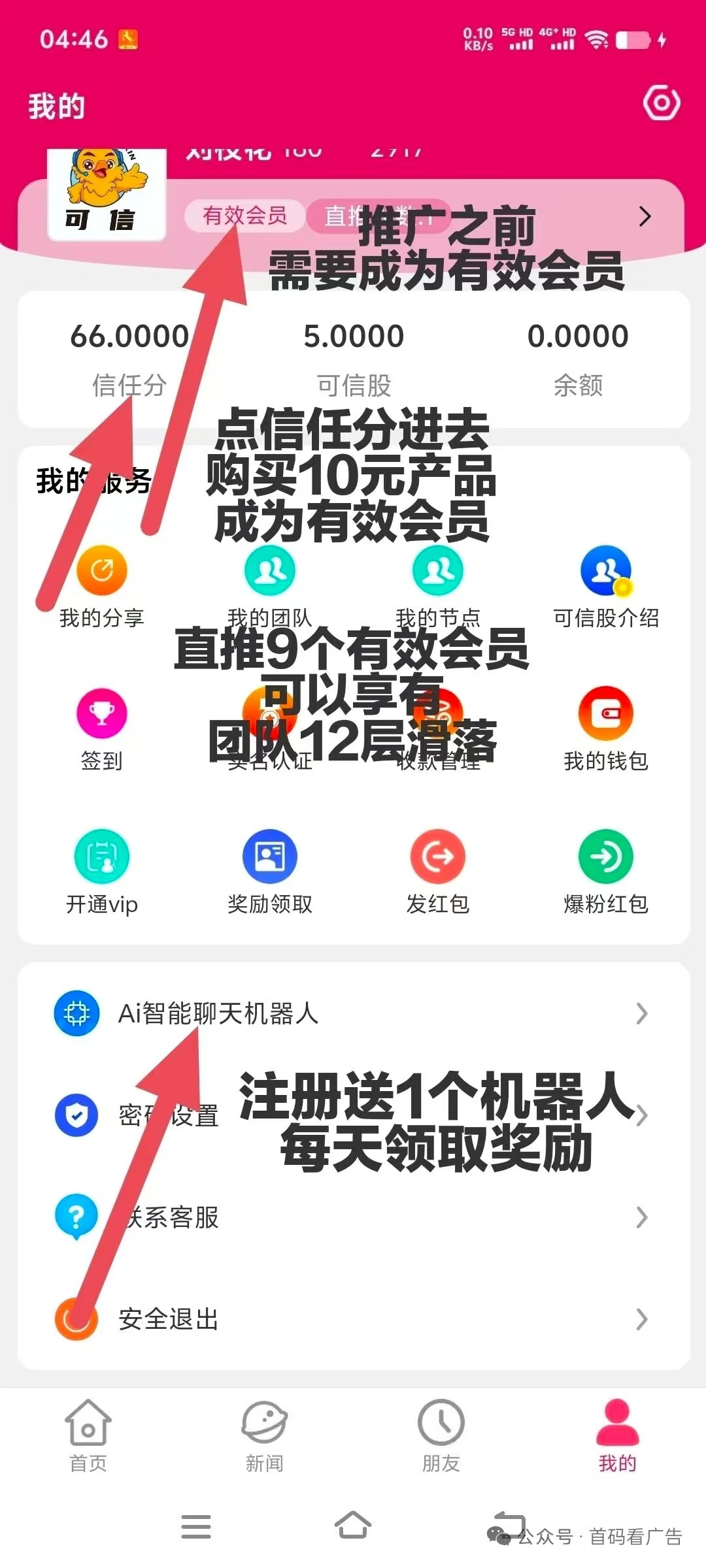
Task: Open the Ai智能聊天机器人 row
Action: [x=353, y=1013]
